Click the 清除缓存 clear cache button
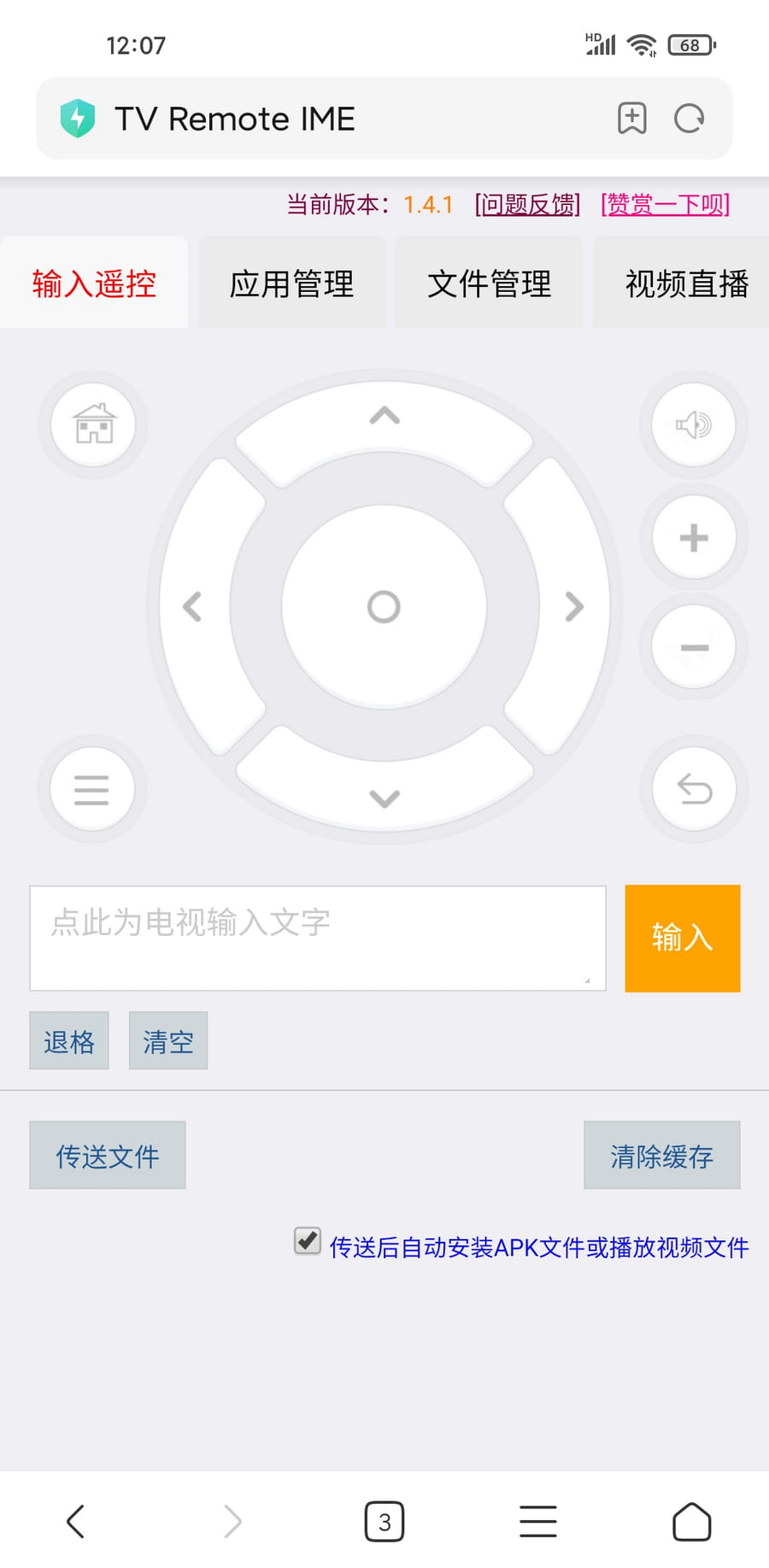 coord(661,1156)
